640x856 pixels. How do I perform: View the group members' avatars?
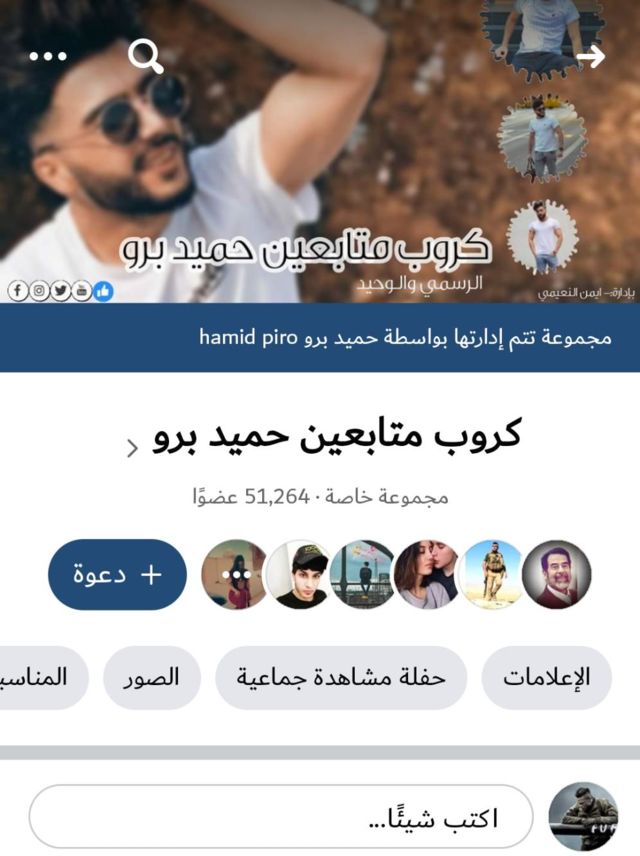coord(396,575)
